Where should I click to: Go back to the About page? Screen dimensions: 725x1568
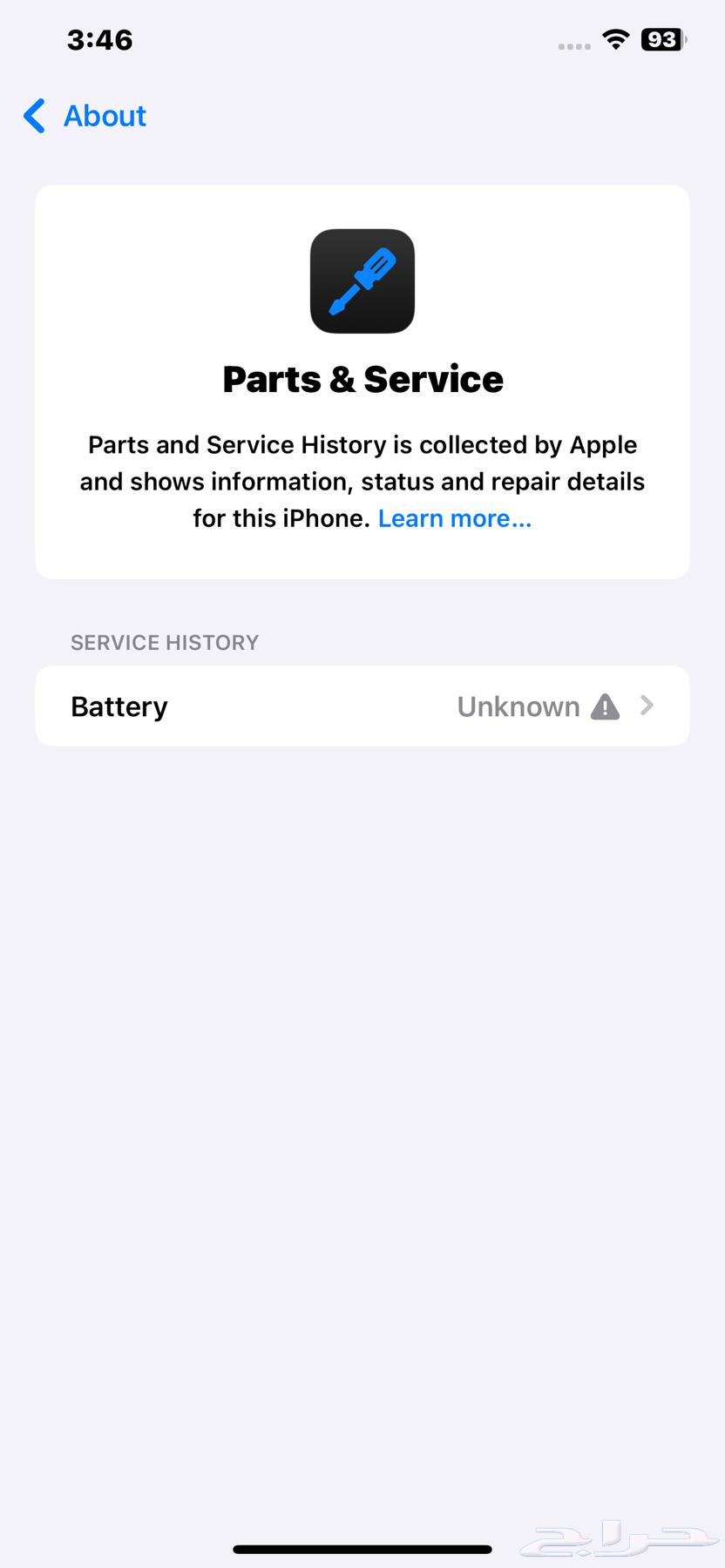tap(85, 116)
